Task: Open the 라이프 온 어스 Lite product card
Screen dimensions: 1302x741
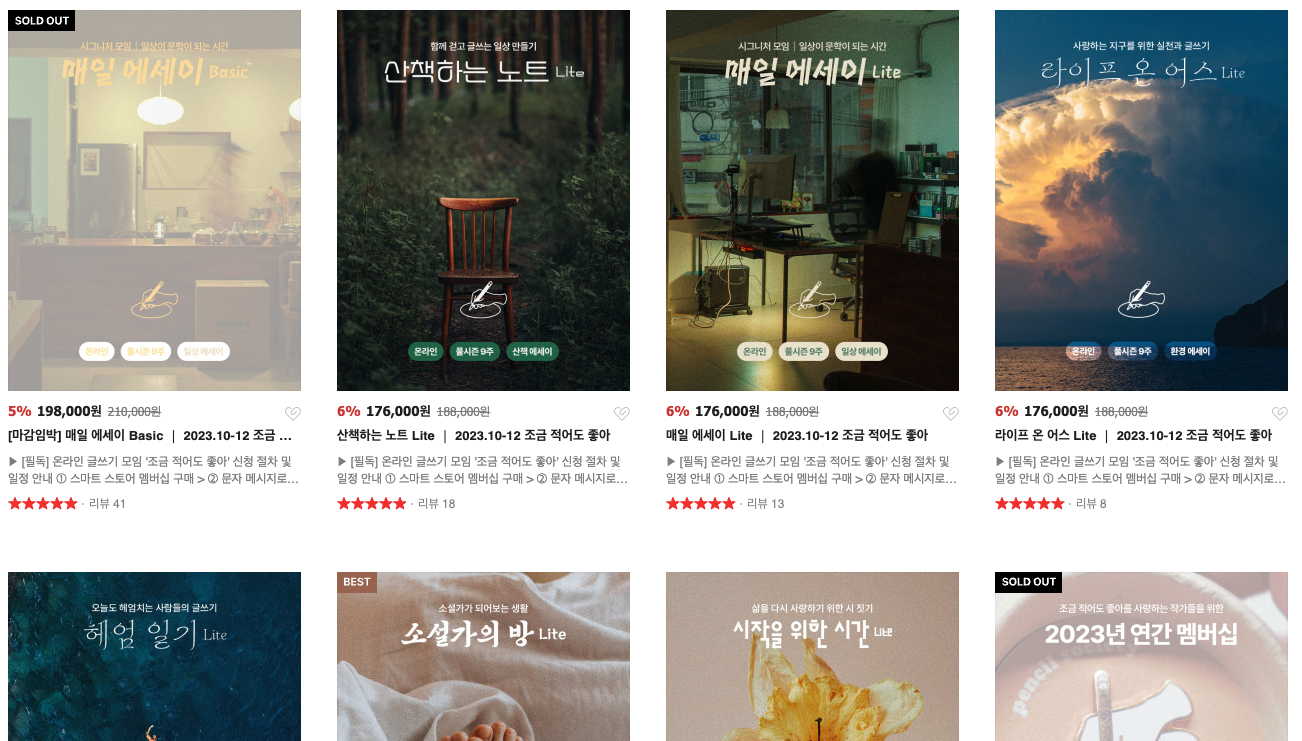Action: coord(1141,200)
